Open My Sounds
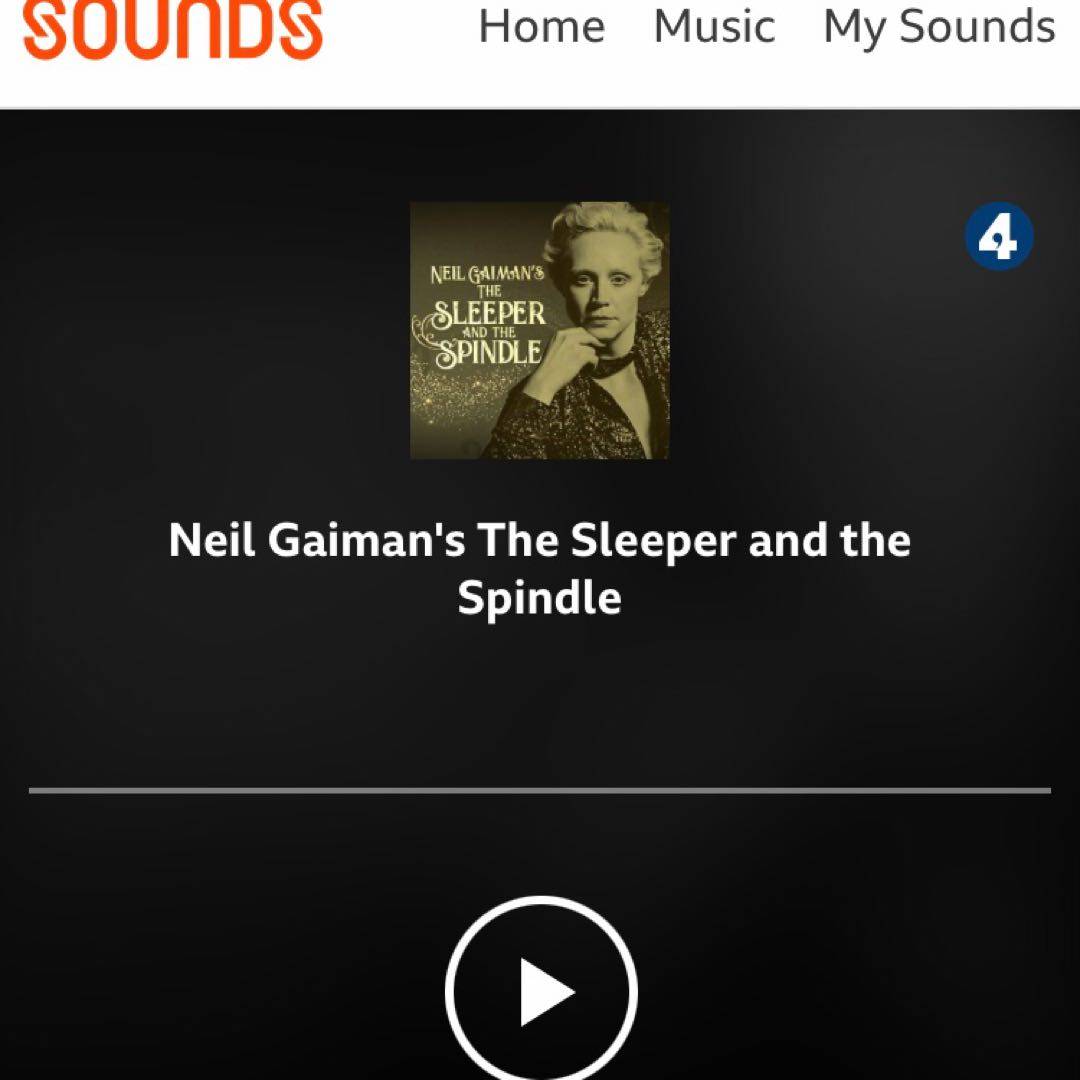 click(x=938, y=27)
